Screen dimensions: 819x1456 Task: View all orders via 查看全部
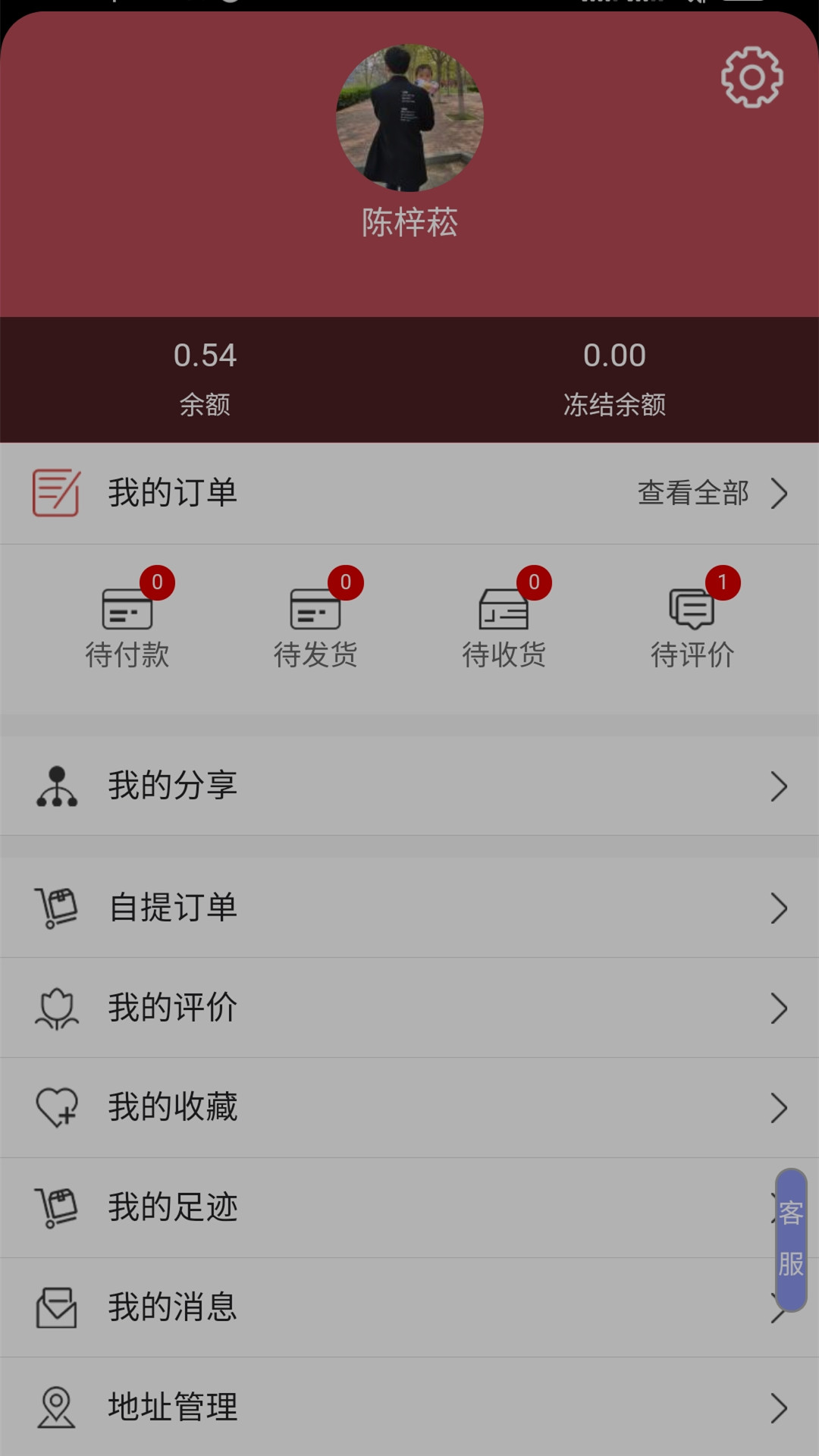(x=711, y=493)
